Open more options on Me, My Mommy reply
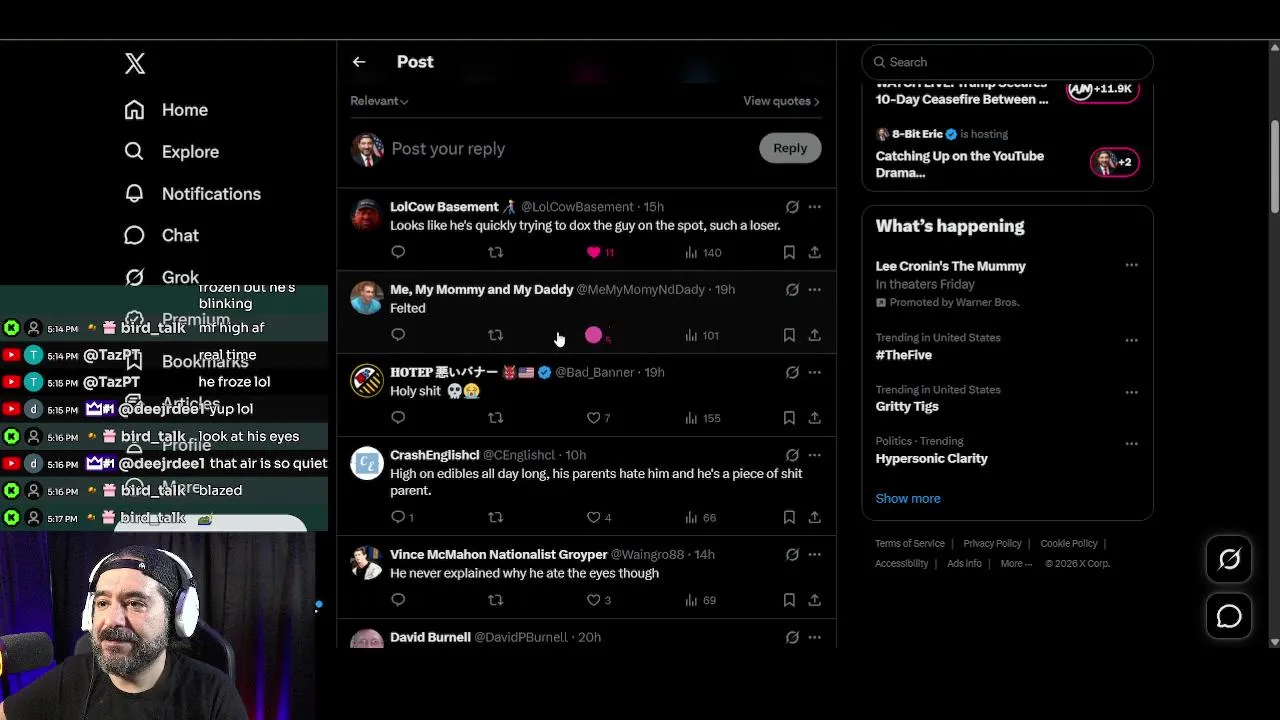The width and height of the screenshot is (1280, 720). click(x=814, y=290)
